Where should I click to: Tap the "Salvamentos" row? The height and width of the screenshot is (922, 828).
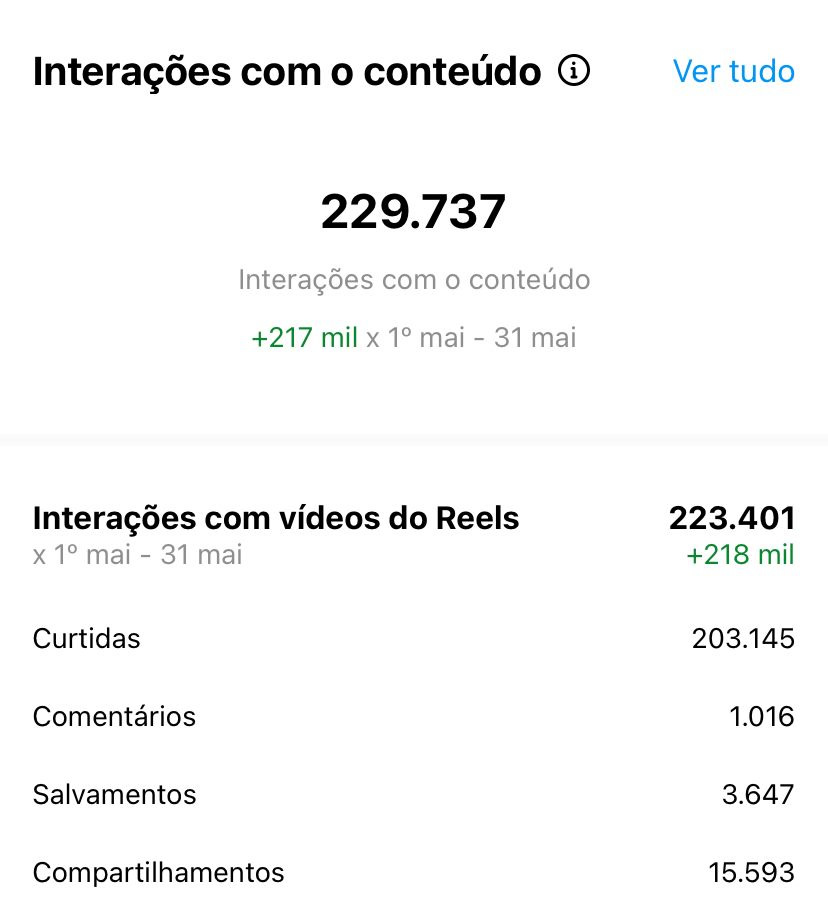click(x=114, y=794)
